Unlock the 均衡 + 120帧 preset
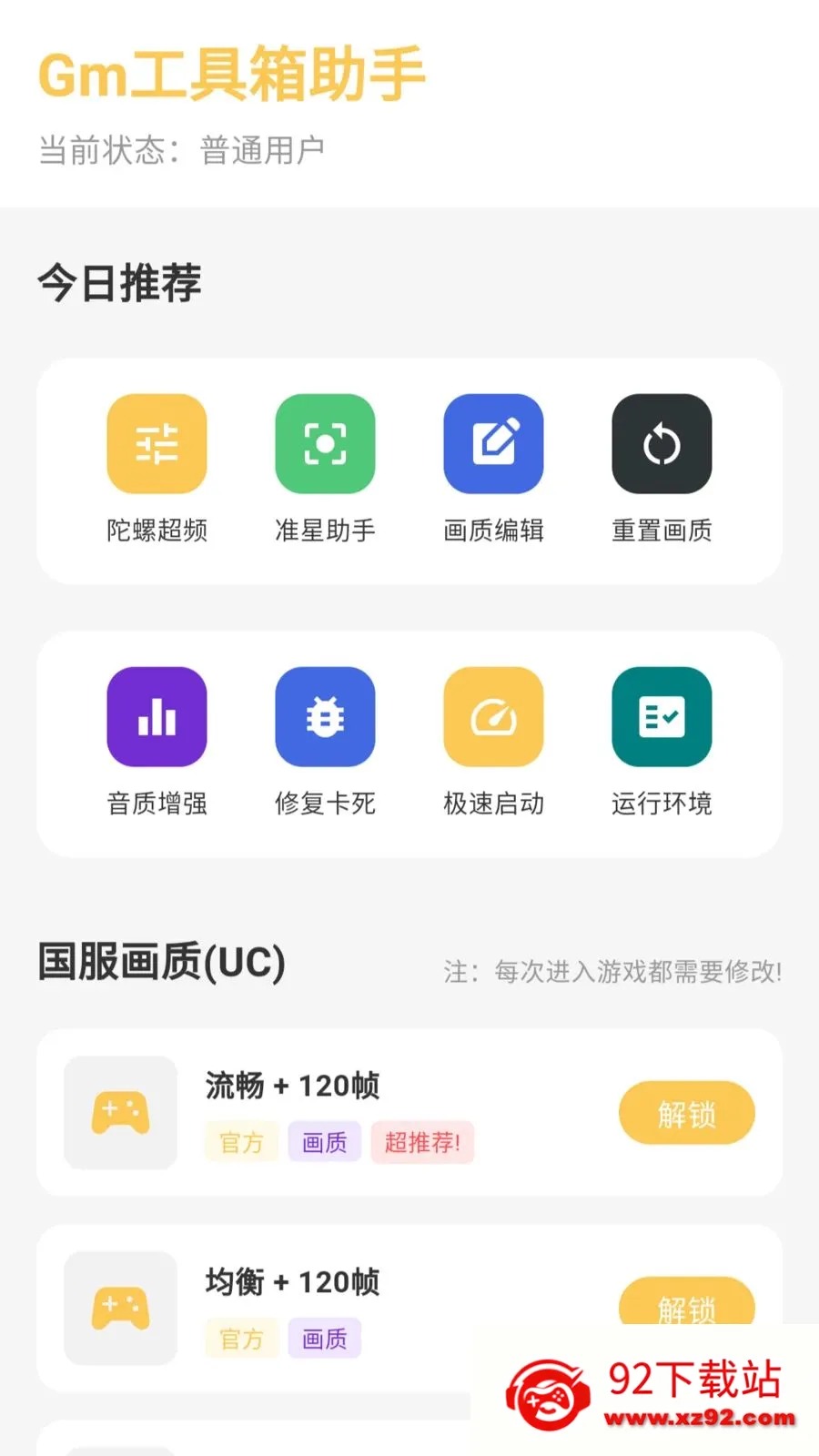The height and width of the screenshot is (1456, 819). [x=687, y=1301]
